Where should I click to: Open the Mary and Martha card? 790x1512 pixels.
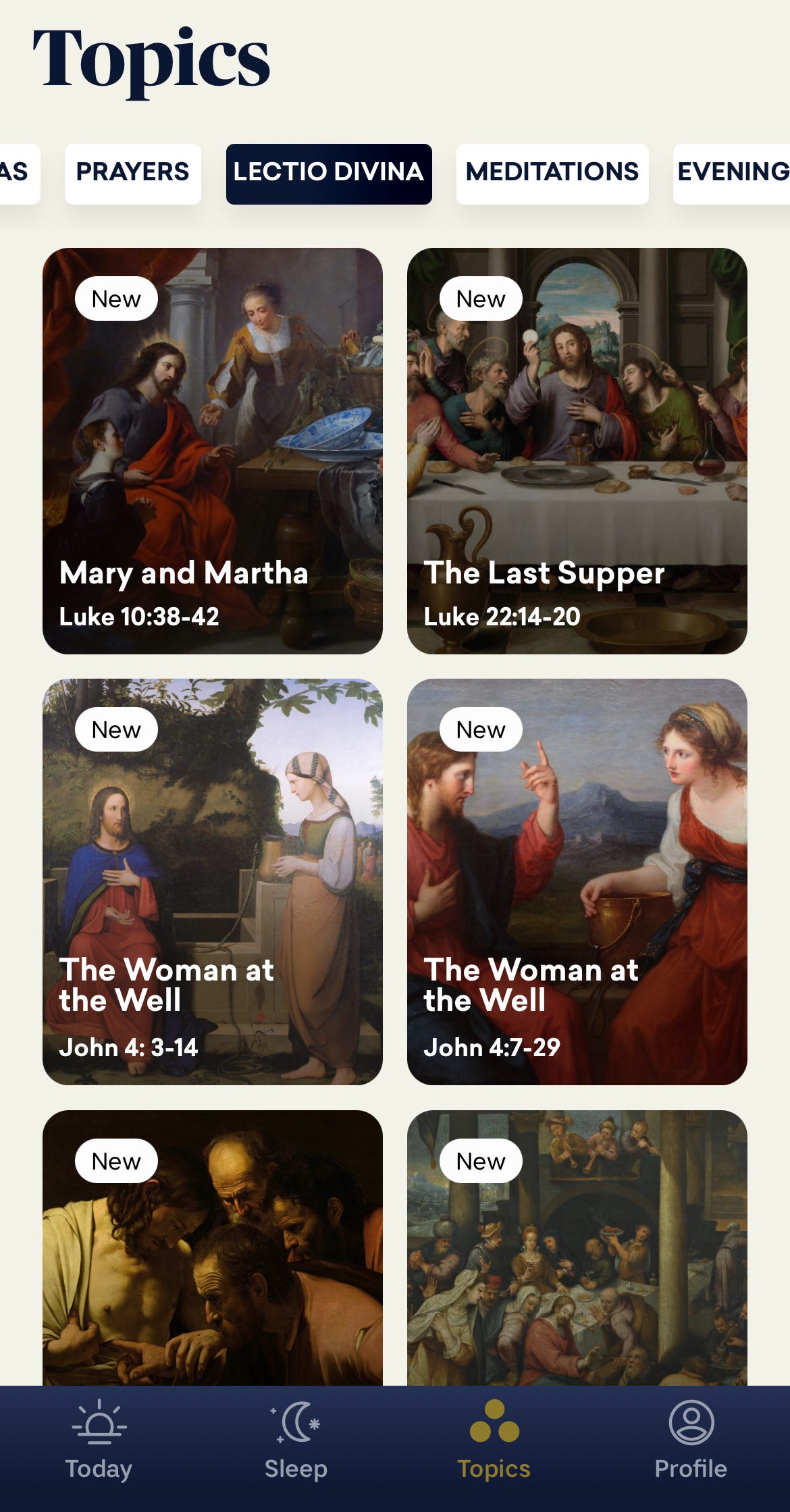(x=213, y=450)
